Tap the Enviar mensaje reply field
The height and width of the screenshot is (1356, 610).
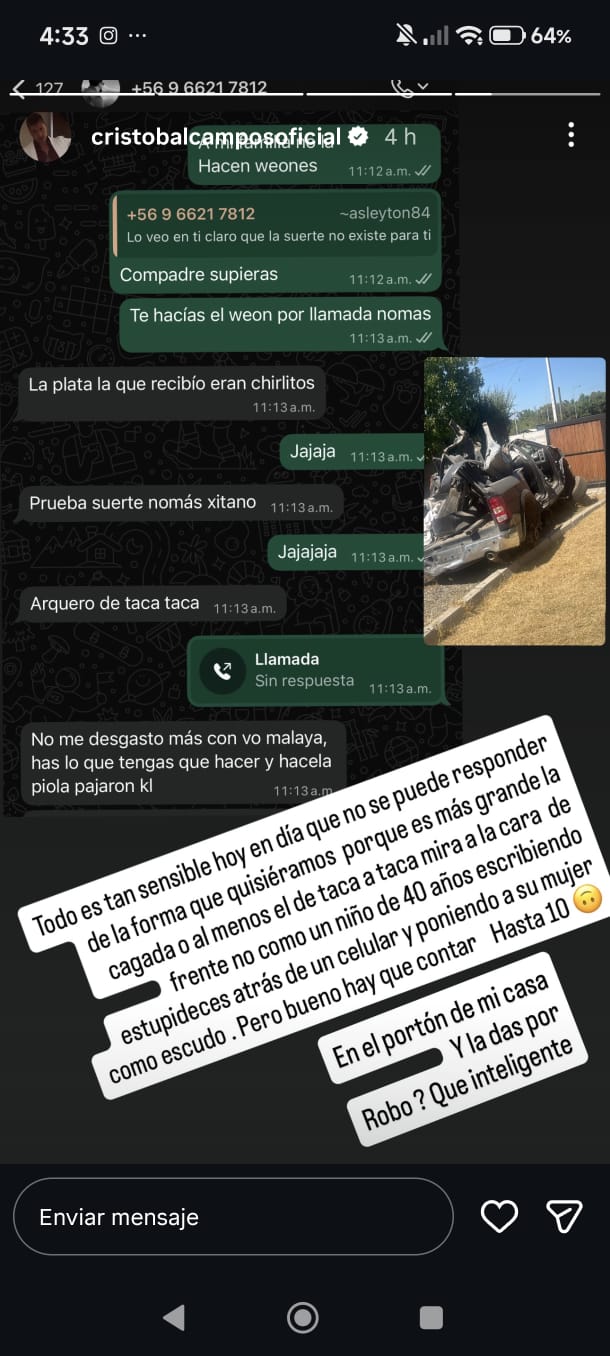[233, 1217]
